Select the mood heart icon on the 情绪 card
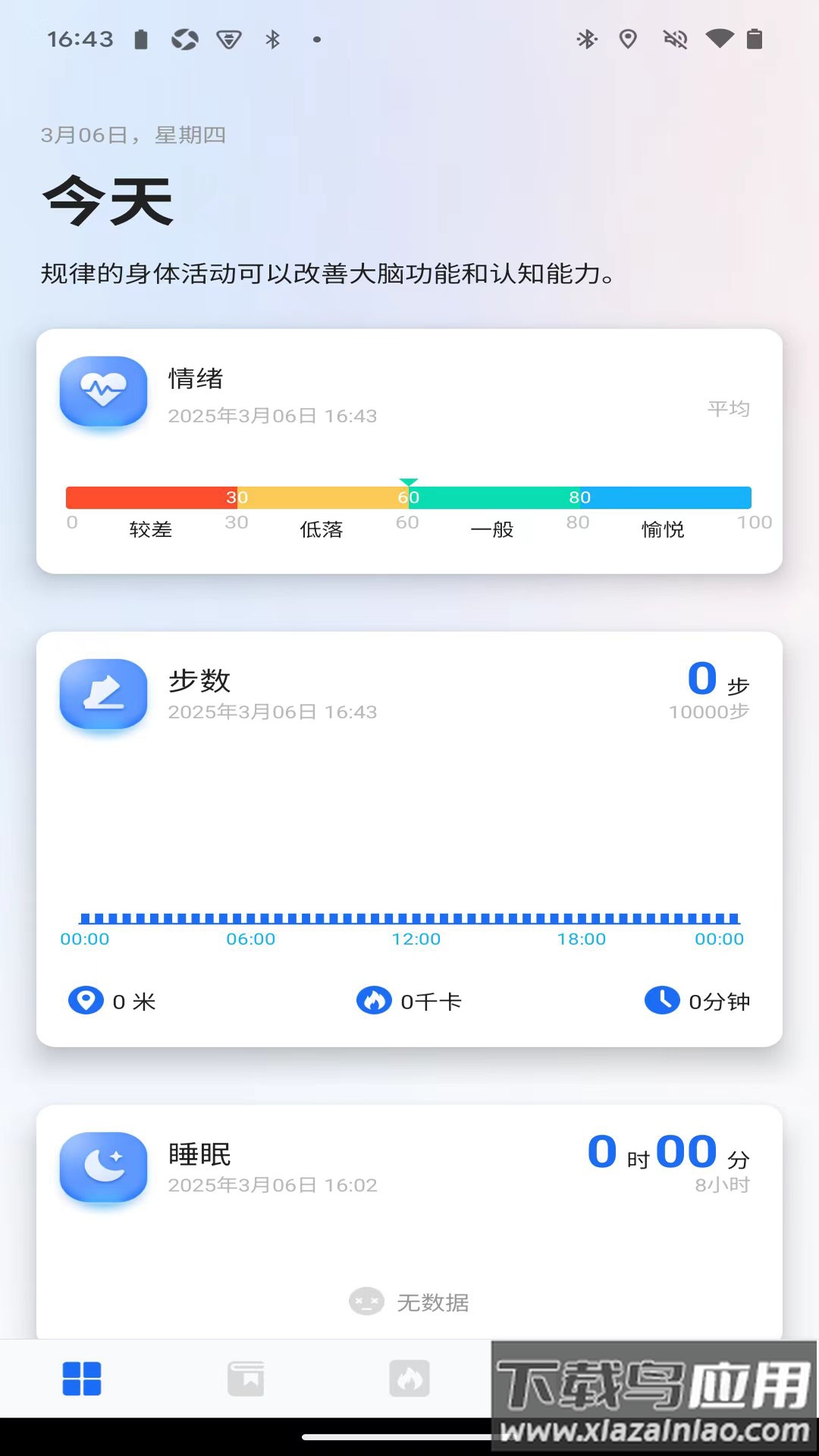Screen dimensions: 819x1456 pyautogui.click(x=103, y=393)
